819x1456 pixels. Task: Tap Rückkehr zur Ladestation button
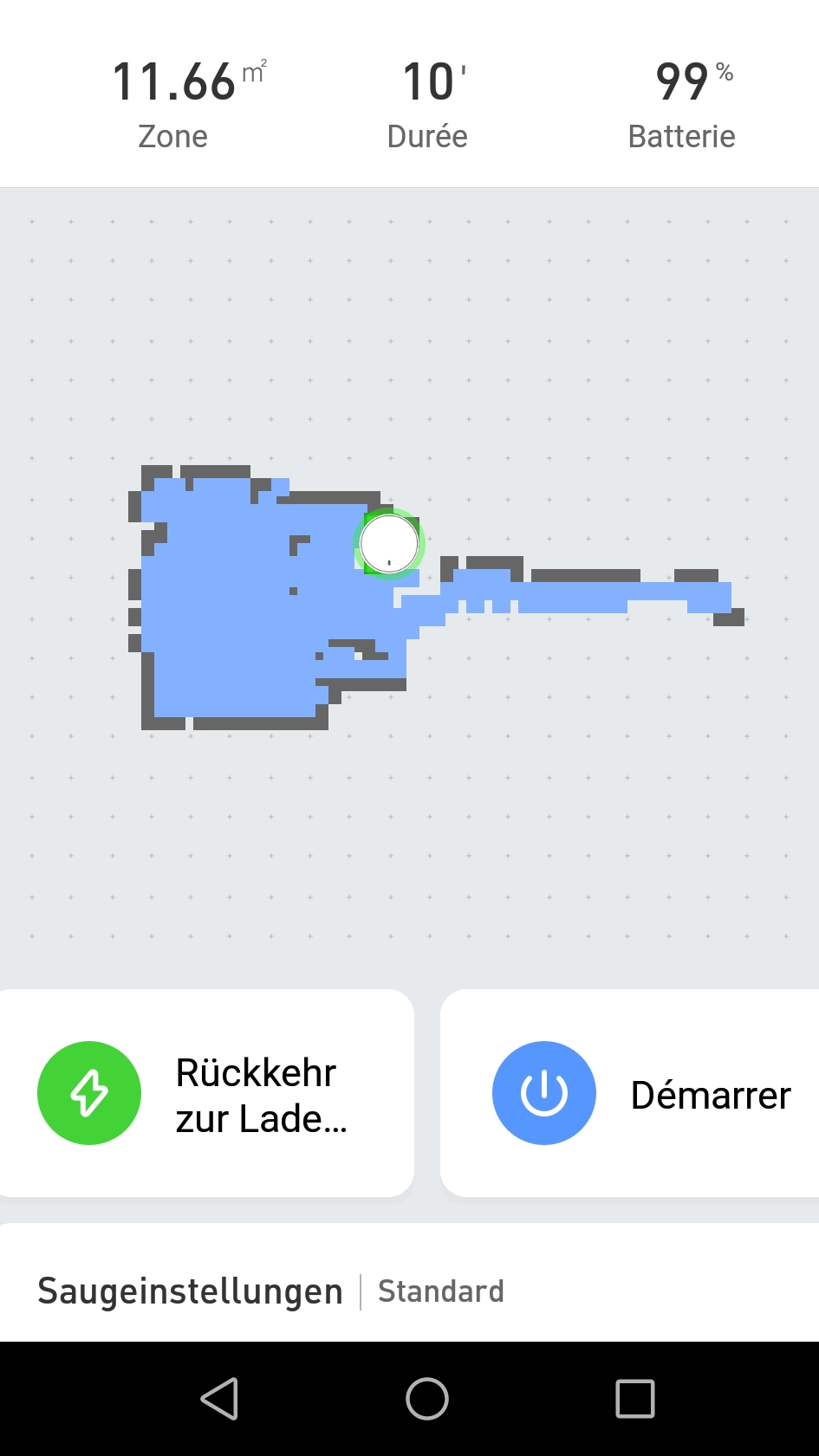(x=206, y=1093)
